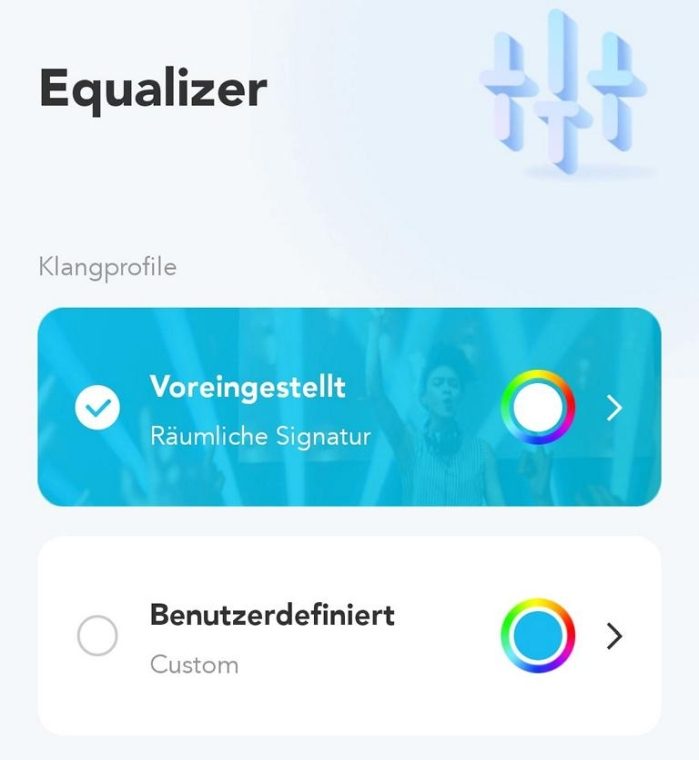The width and height of the screenshot is (699, 760).
Task: Tap the white color ring on Voreingestellt
Action: click(x=538, y=407)
